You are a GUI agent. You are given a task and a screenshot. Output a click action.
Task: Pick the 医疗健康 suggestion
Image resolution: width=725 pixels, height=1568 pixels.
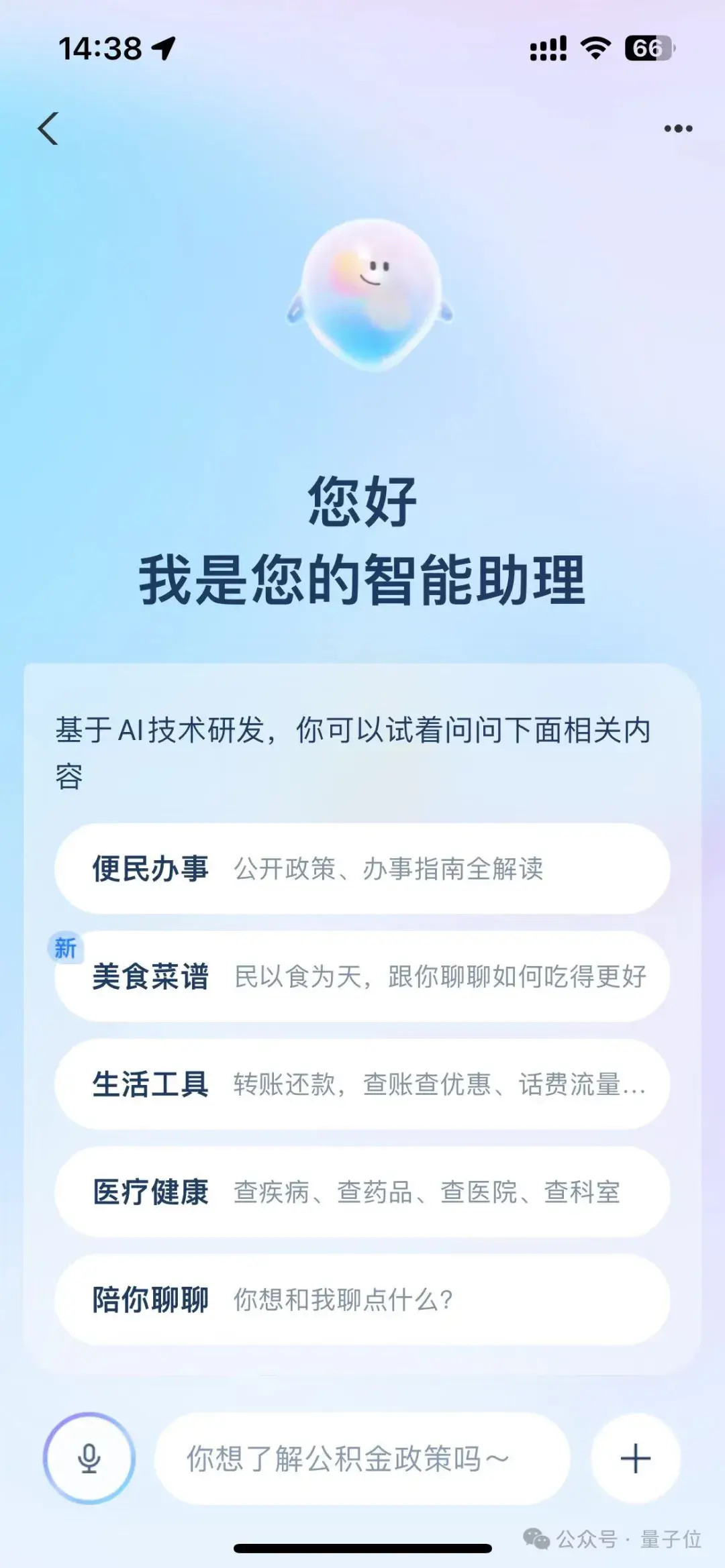point(362,1192)
